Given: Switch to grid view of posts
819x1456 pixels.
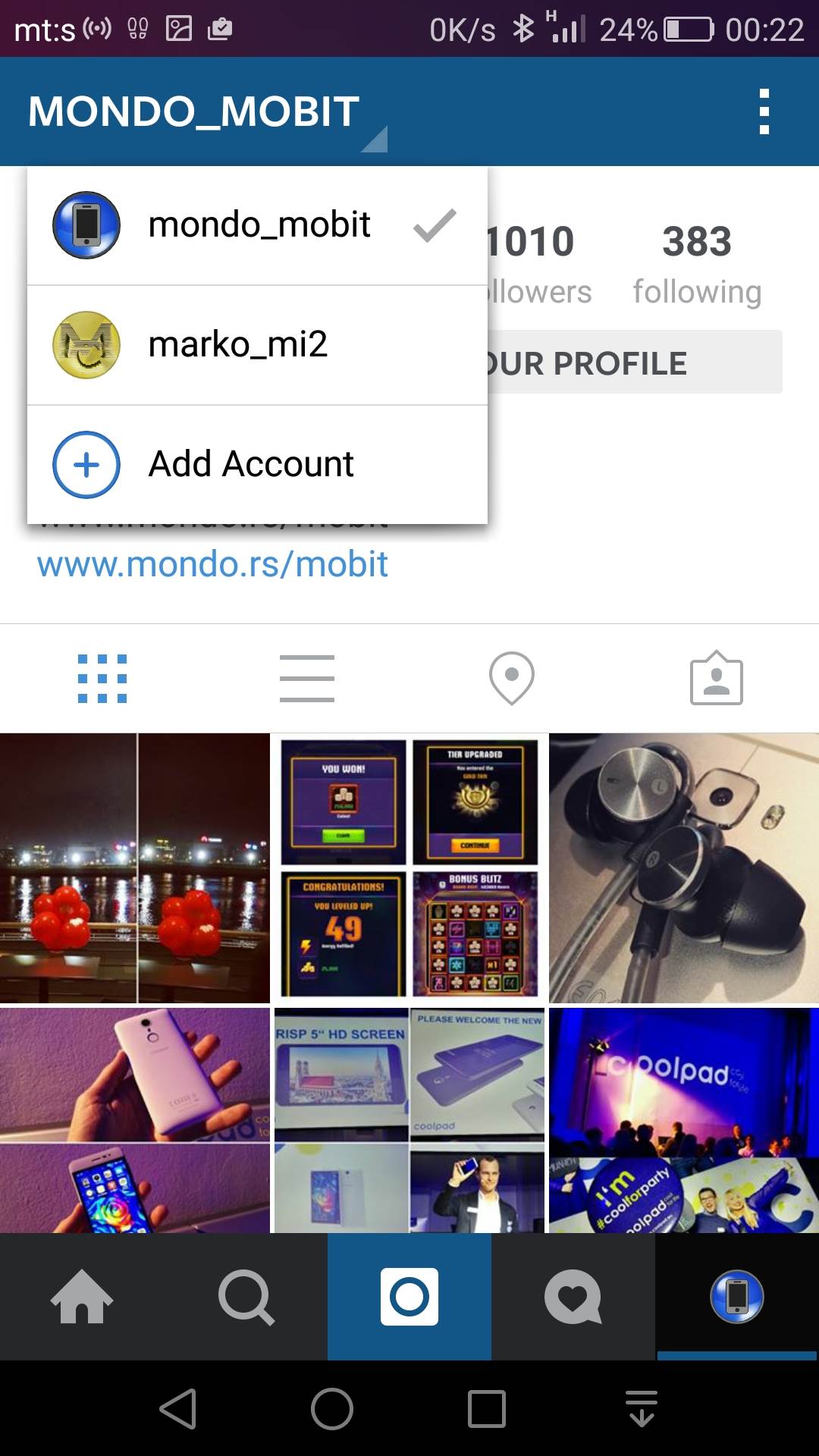Looking at the screenshot, I should click(x=102, y=679).
